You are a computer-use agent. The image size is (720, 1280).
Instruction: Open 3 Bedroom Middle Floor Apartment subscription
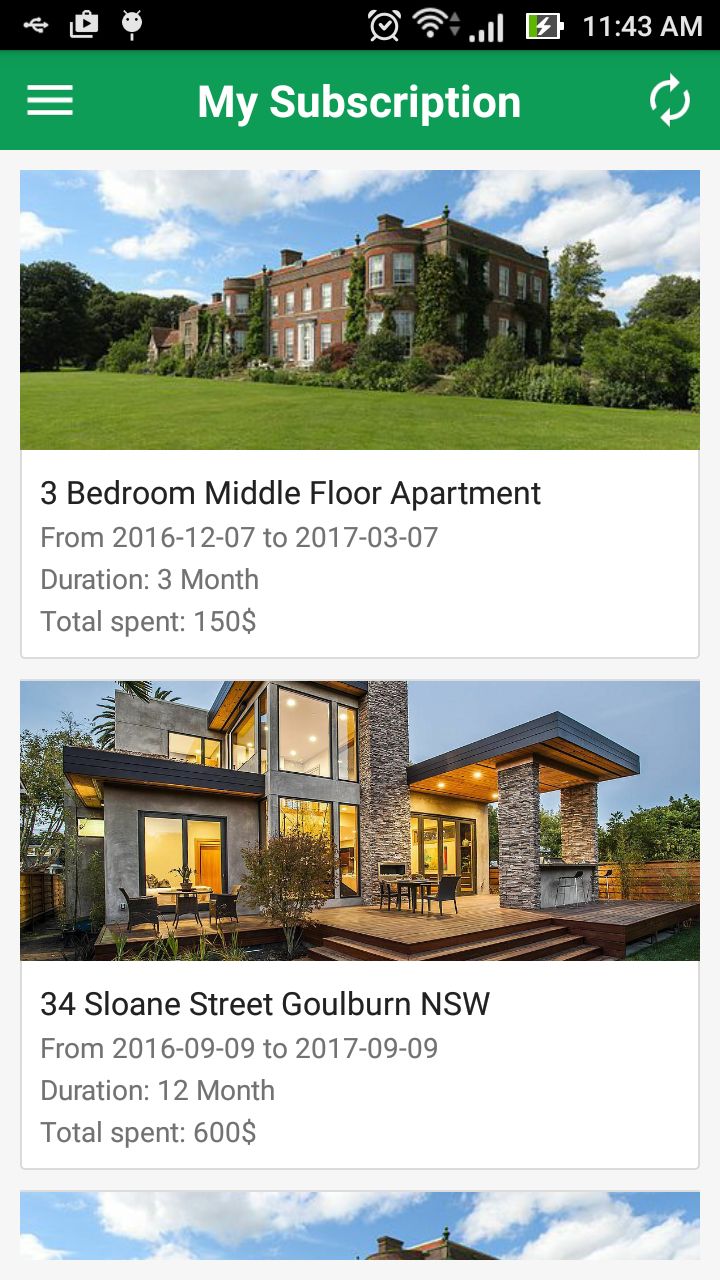[x=359, y=413]
